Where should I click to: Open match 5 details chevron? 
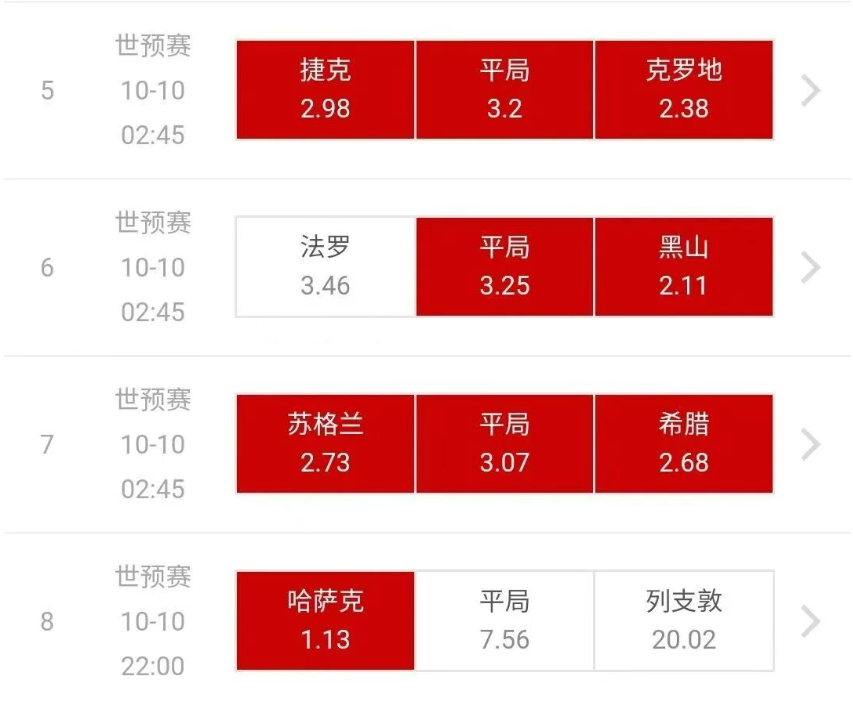pyautogui.click(x=811, y=91)
